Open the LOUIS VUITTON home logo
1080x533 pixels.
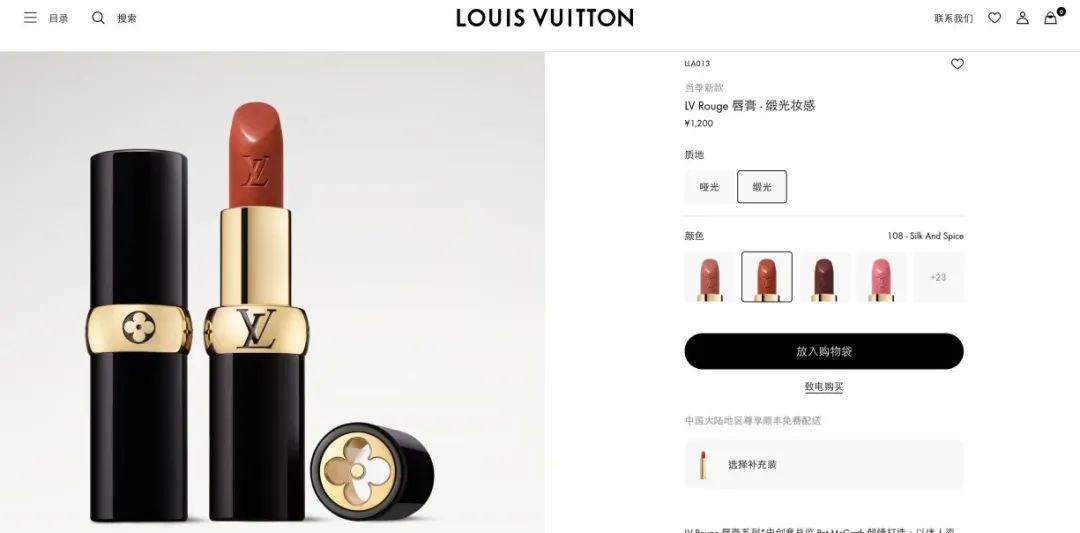click(544, 18)
